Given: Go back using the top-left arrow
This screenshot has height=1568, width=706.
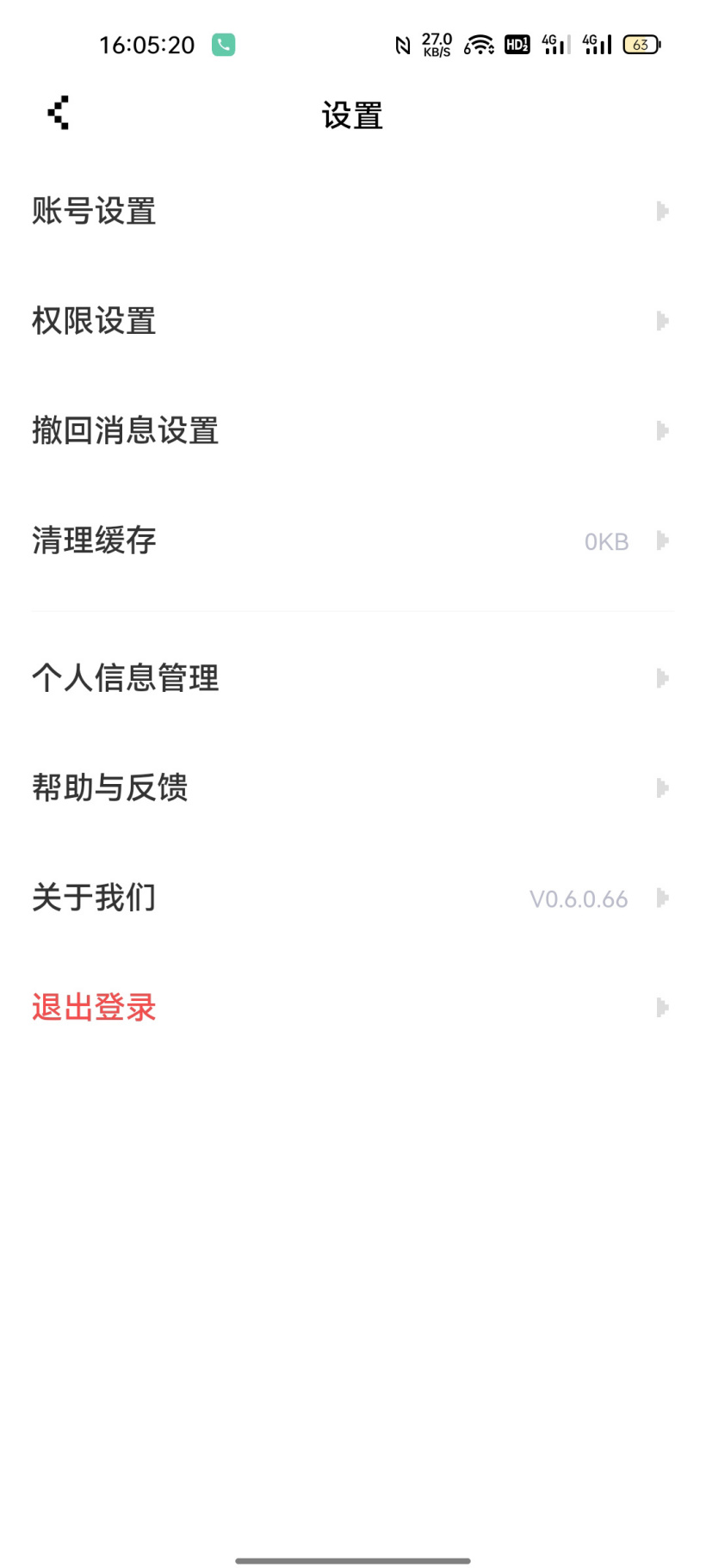Looking at the screenshot, I should coord(59,113).
